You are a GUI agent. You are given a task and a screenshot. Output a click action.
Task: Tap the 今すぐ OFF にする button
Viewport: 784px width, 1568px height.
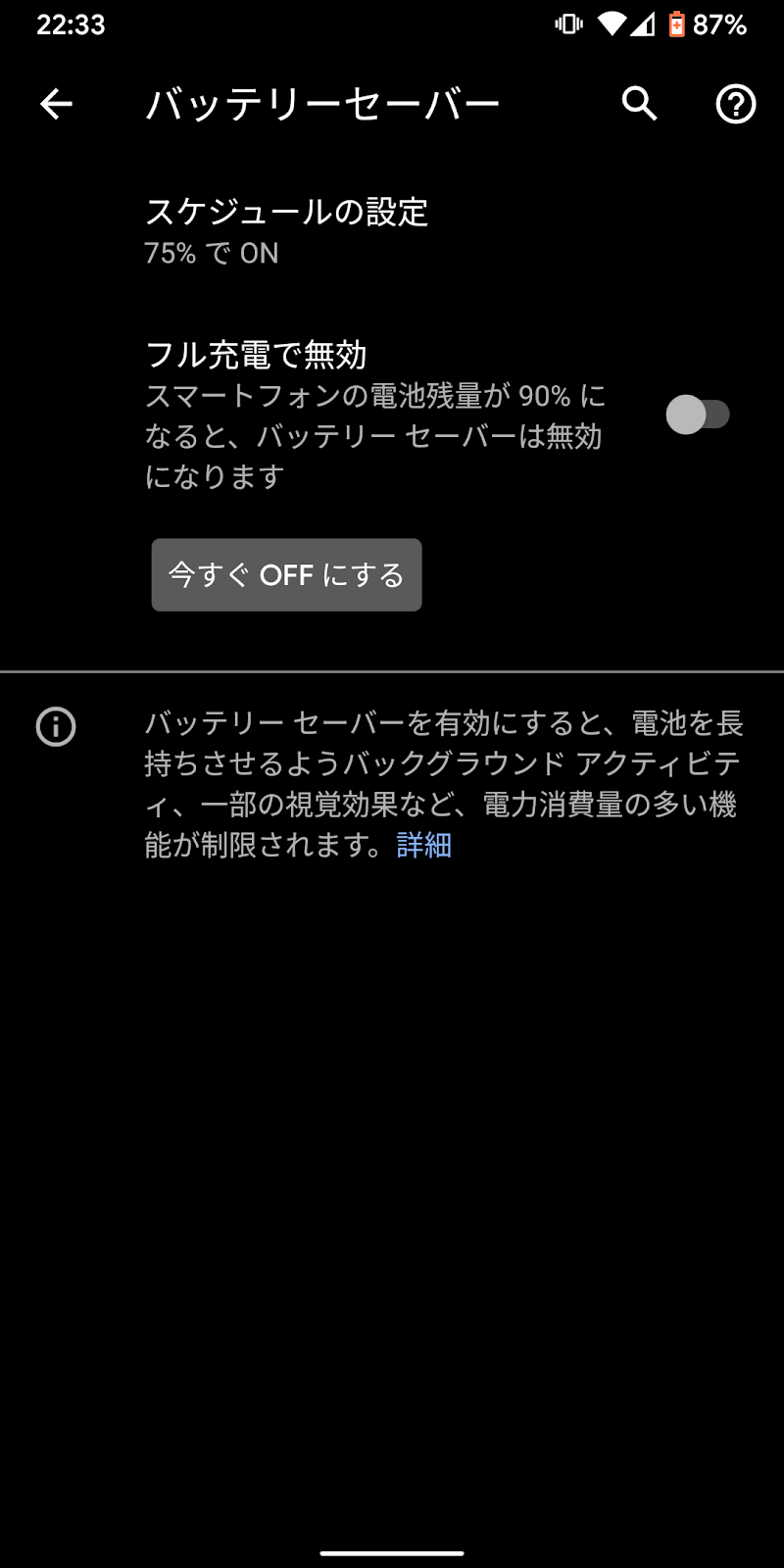pos(286,575)
